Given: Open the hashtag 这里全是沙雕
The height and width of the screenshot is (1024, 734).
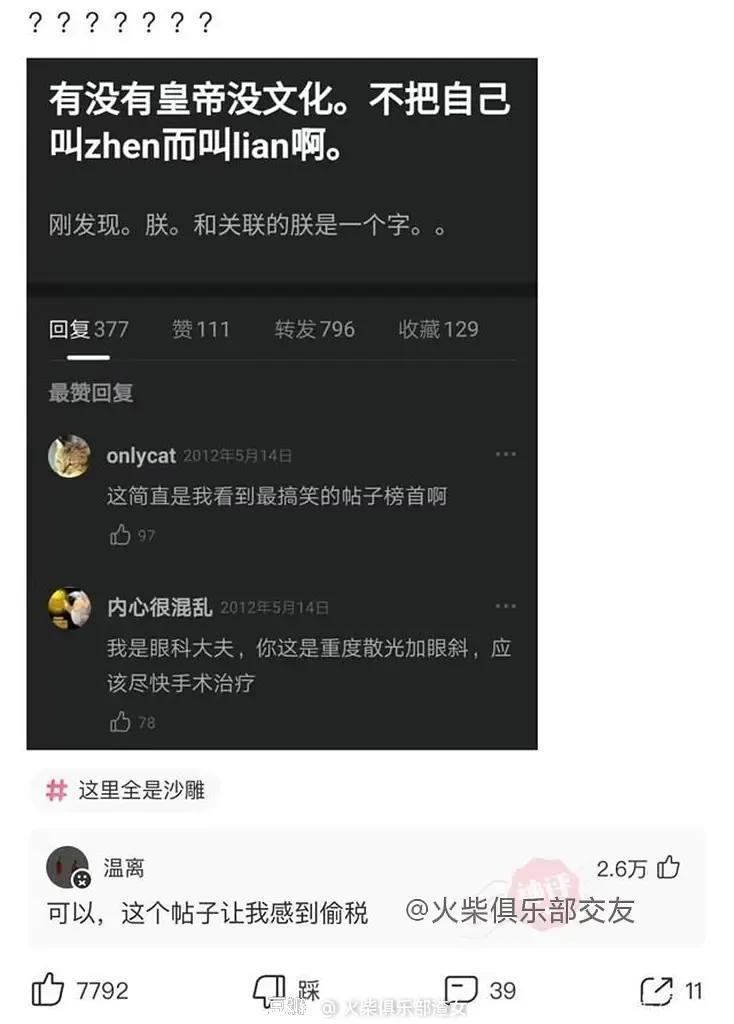Looking at the screenshot, I should pyautogui.click(x=124, y=790).
